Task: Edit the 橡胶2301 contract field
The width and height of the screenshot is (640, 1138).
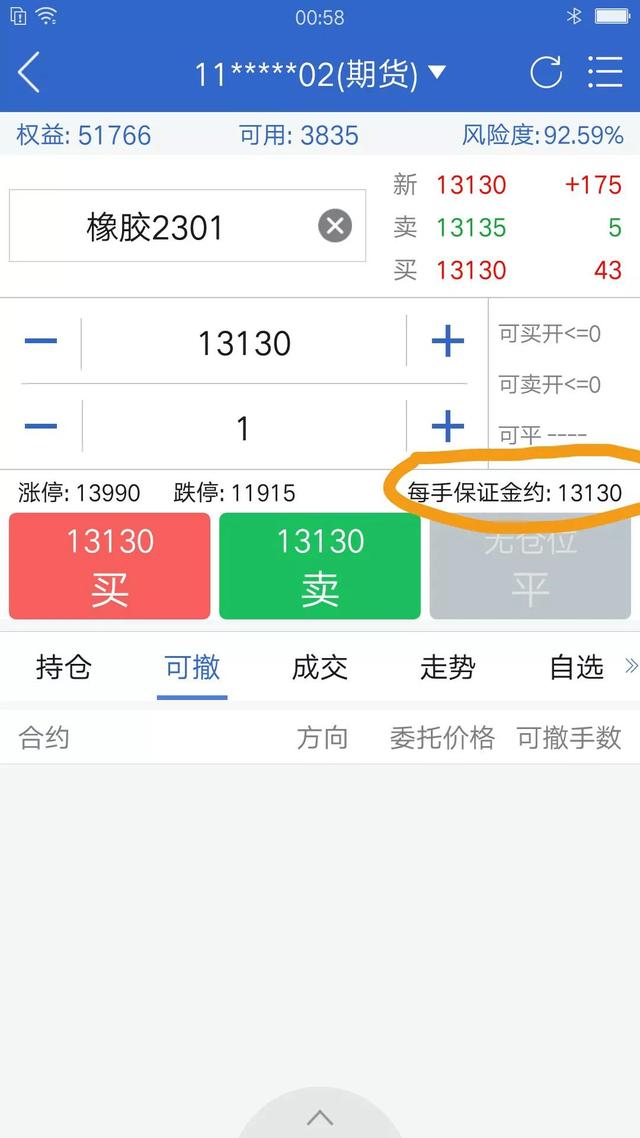Action: point(170,227)
